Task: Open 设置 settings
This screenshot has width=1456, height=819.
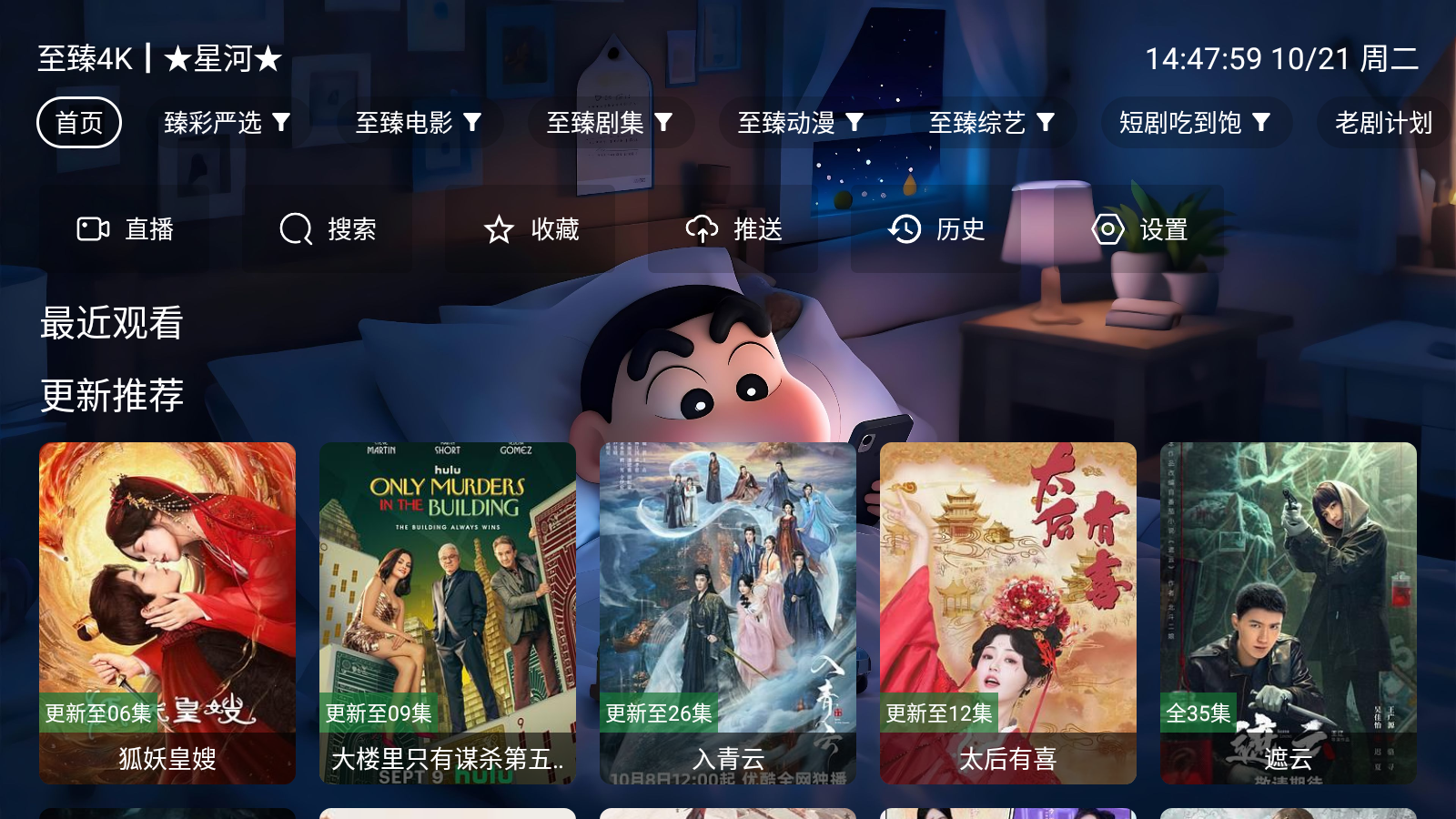Action: [1140, 229]
